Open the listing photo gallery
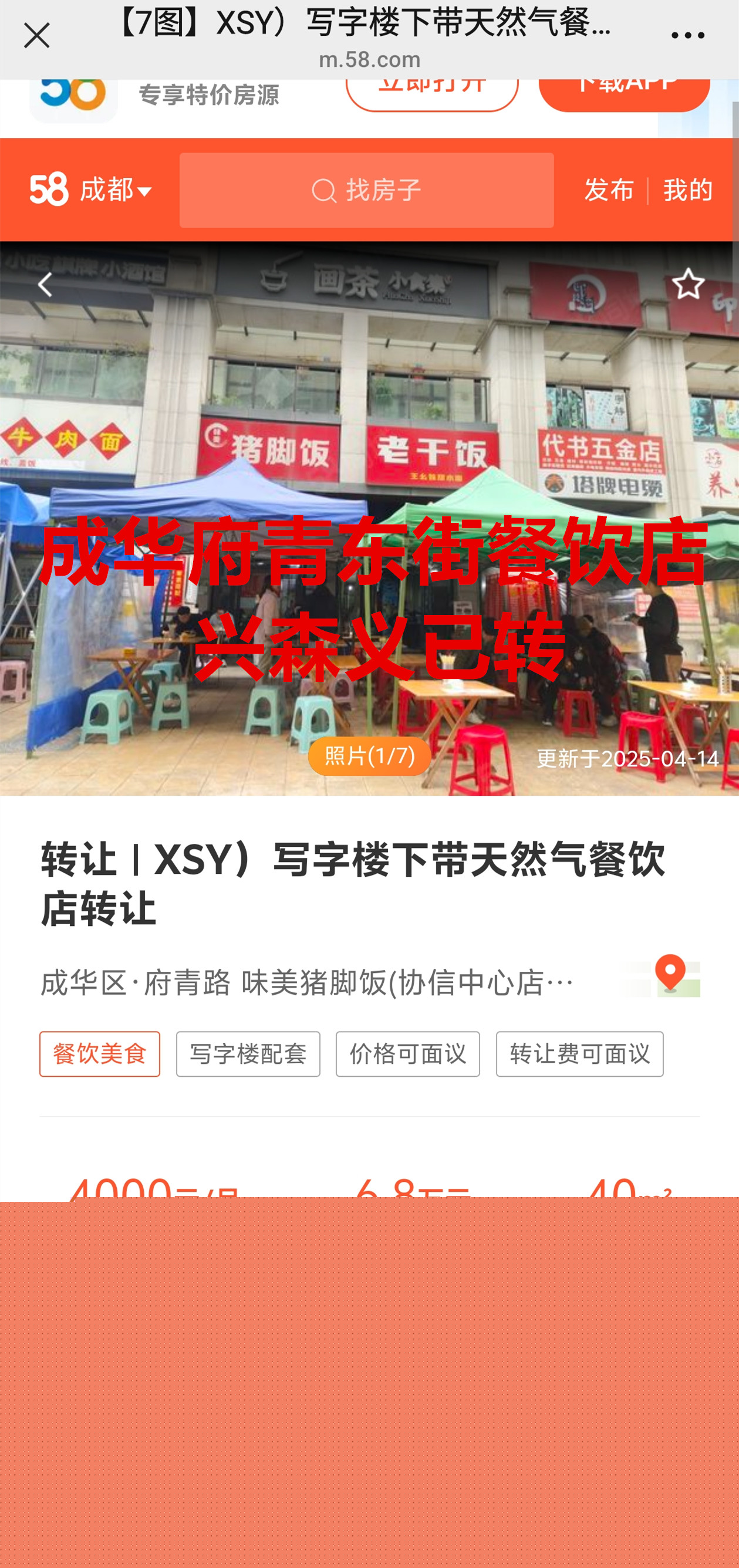 (369, 756)
